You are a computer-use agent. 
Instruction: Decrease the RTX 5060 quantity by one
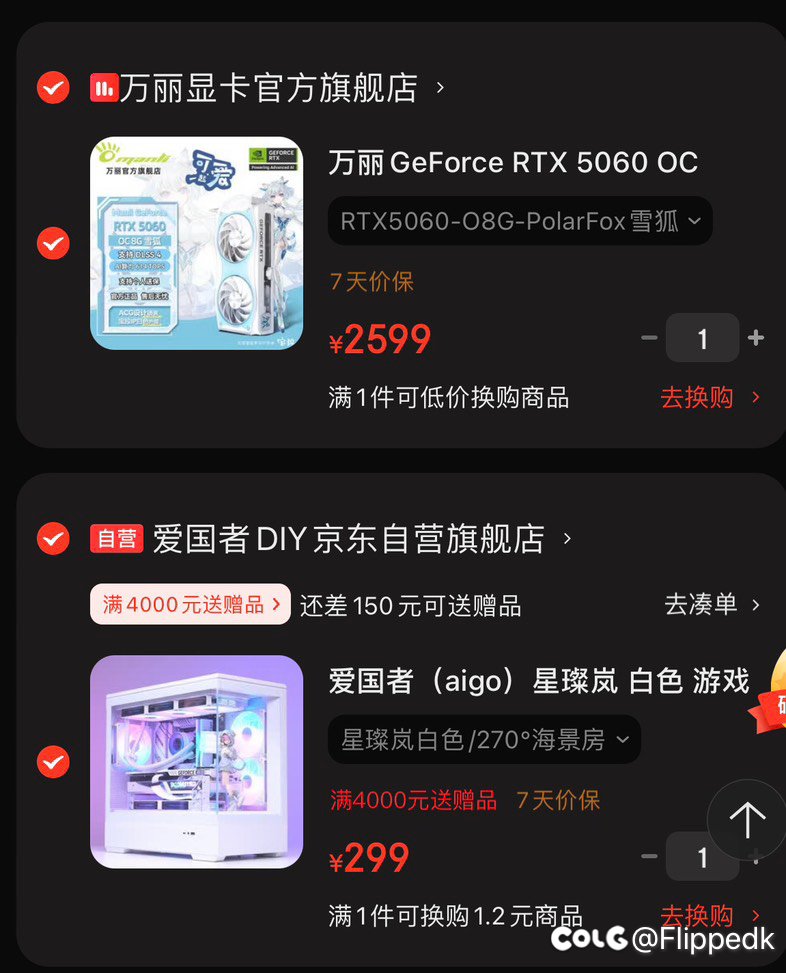coord(650,338)
